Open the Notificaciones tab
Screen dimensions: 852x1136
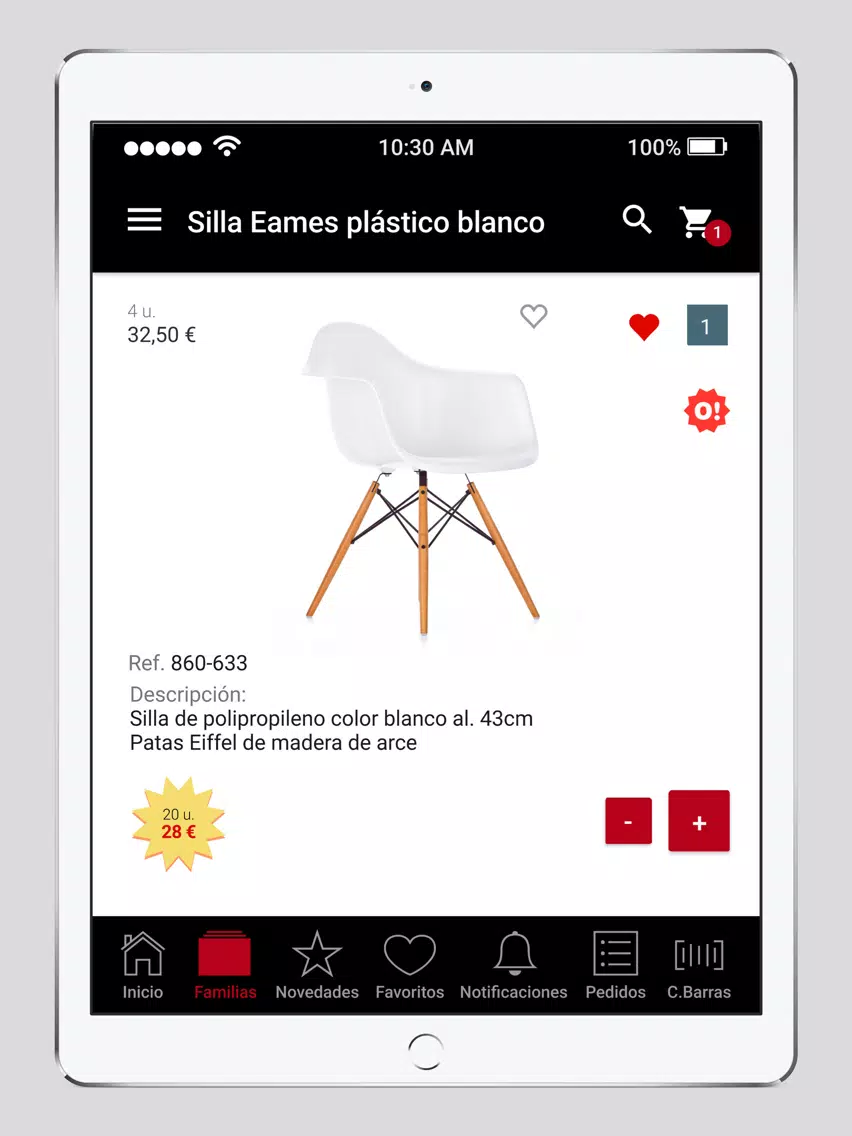coord(514,966)
